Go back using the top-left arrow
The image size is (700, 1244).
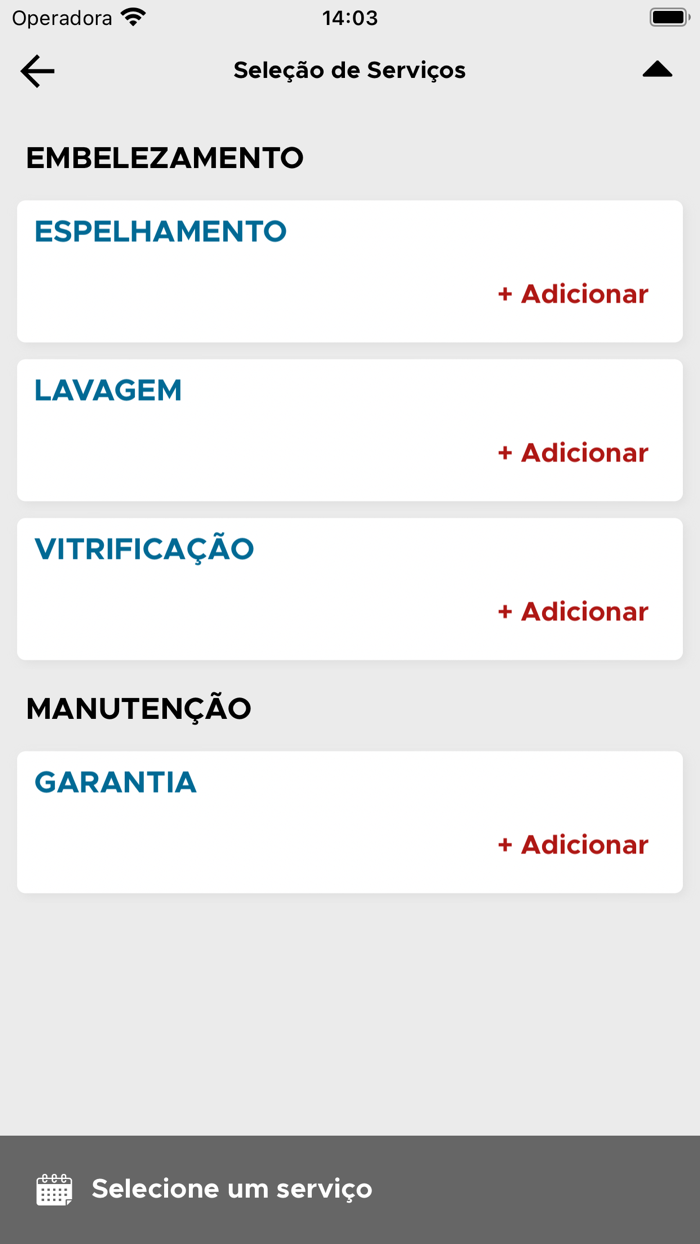pos(37,71)
